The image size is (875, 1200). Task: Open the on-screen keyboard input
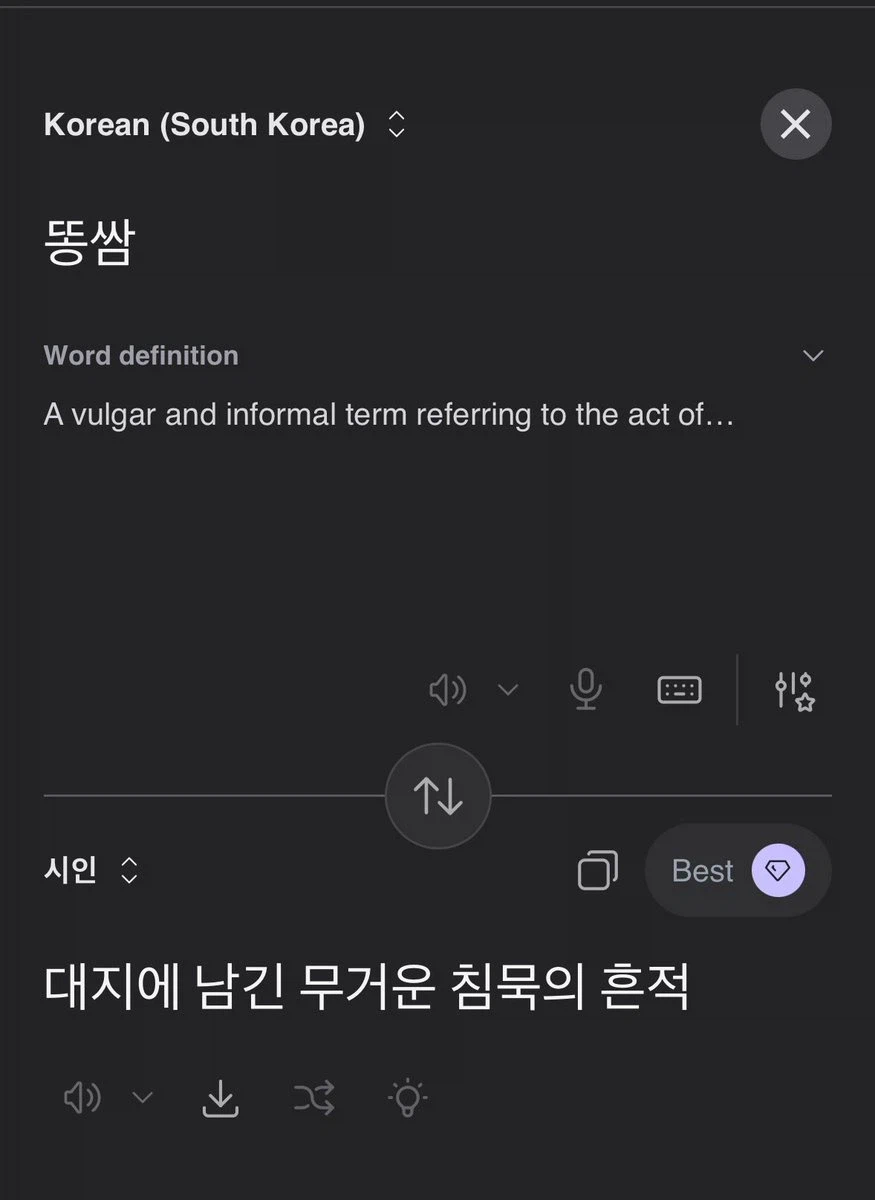pos(679,690)
